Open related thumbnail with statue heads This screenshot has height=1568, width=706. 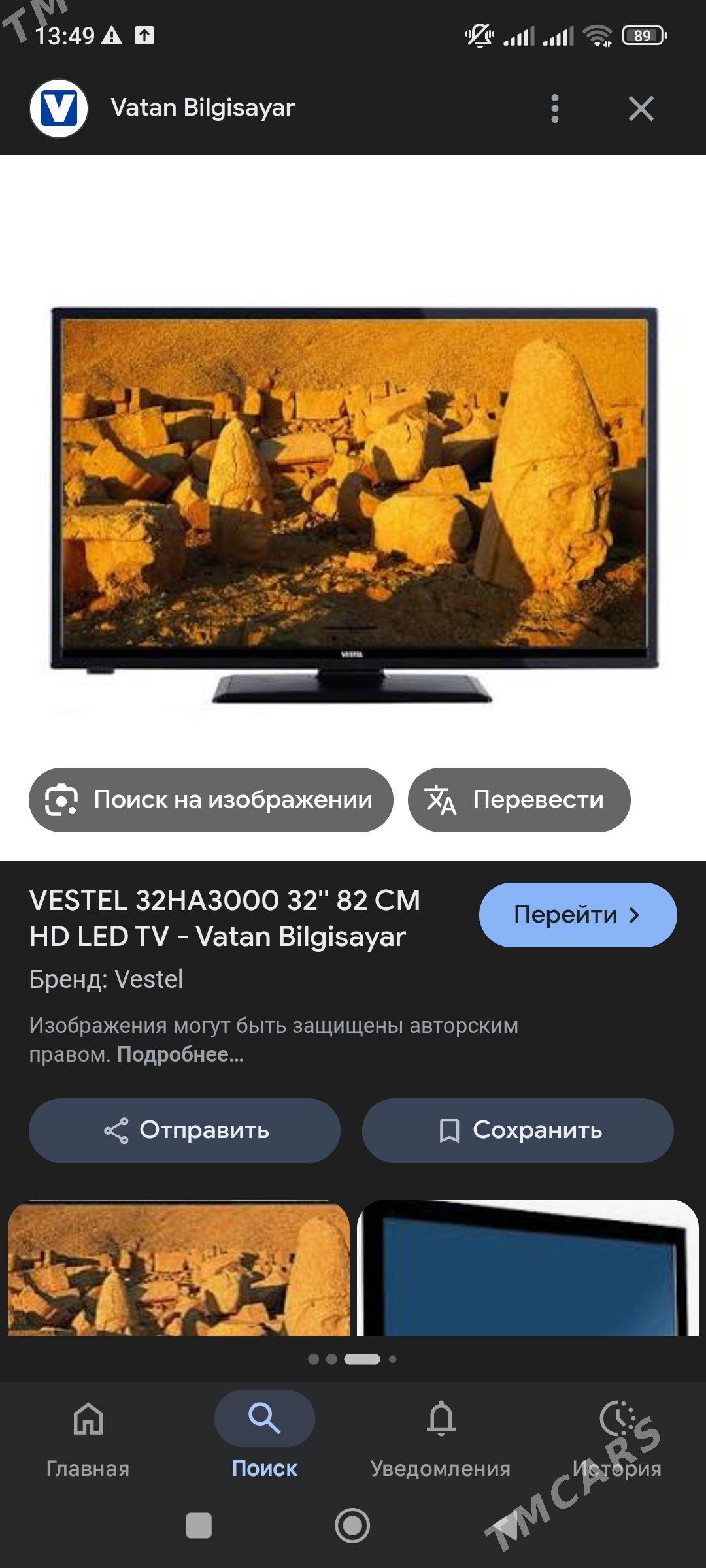click(x=178, y=1267)
